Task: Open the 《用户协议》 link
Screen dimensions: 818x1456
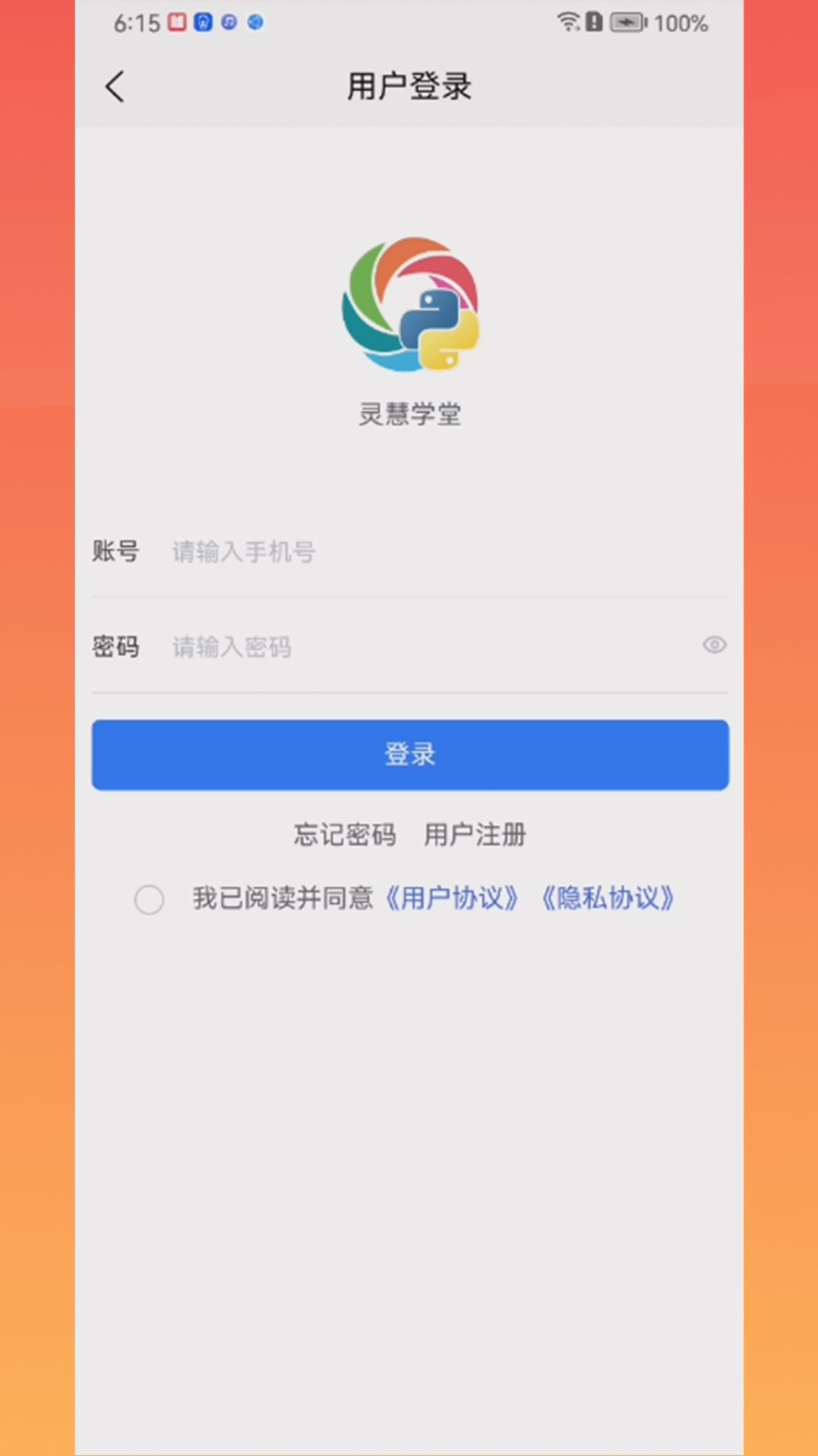Action: [x=452, y=899]
